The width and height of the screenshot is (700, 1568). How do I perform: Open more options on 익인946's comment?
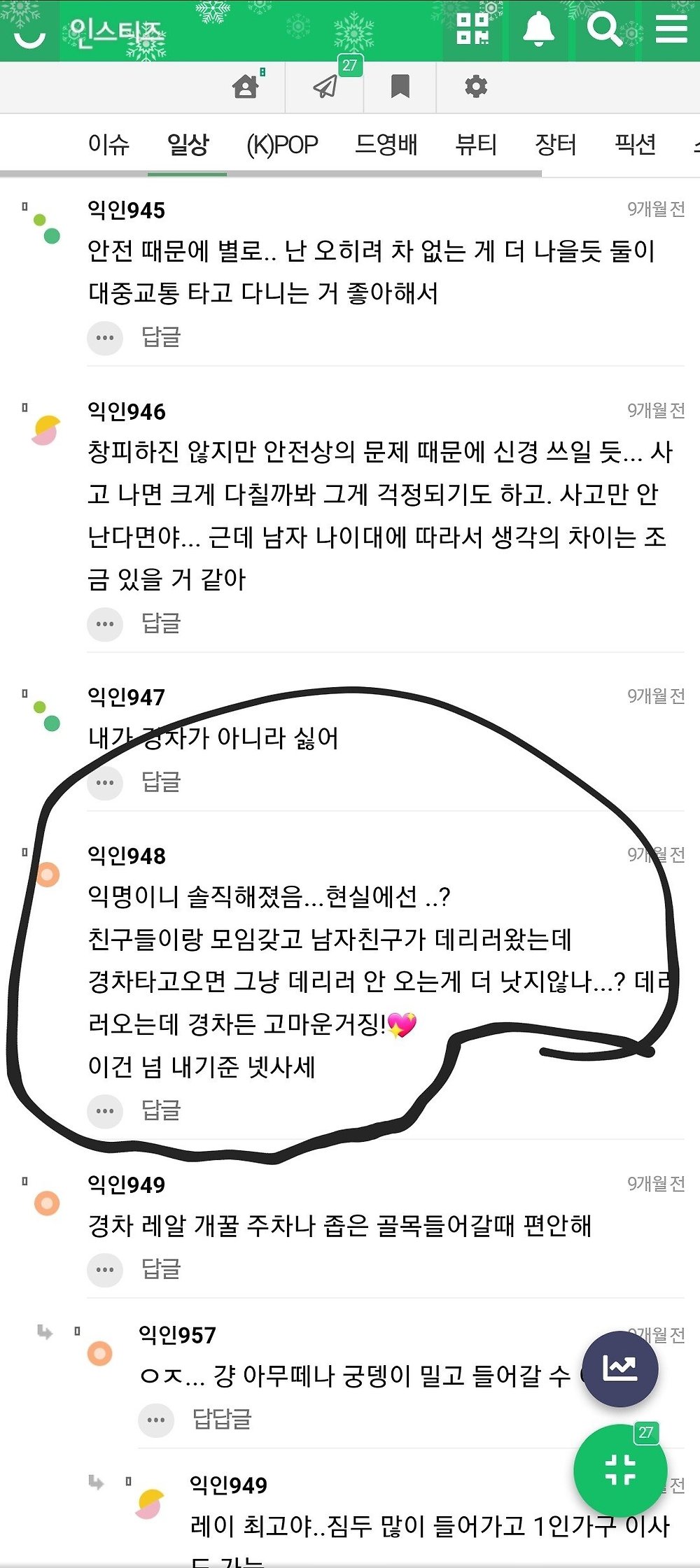[x=105, y=623]
